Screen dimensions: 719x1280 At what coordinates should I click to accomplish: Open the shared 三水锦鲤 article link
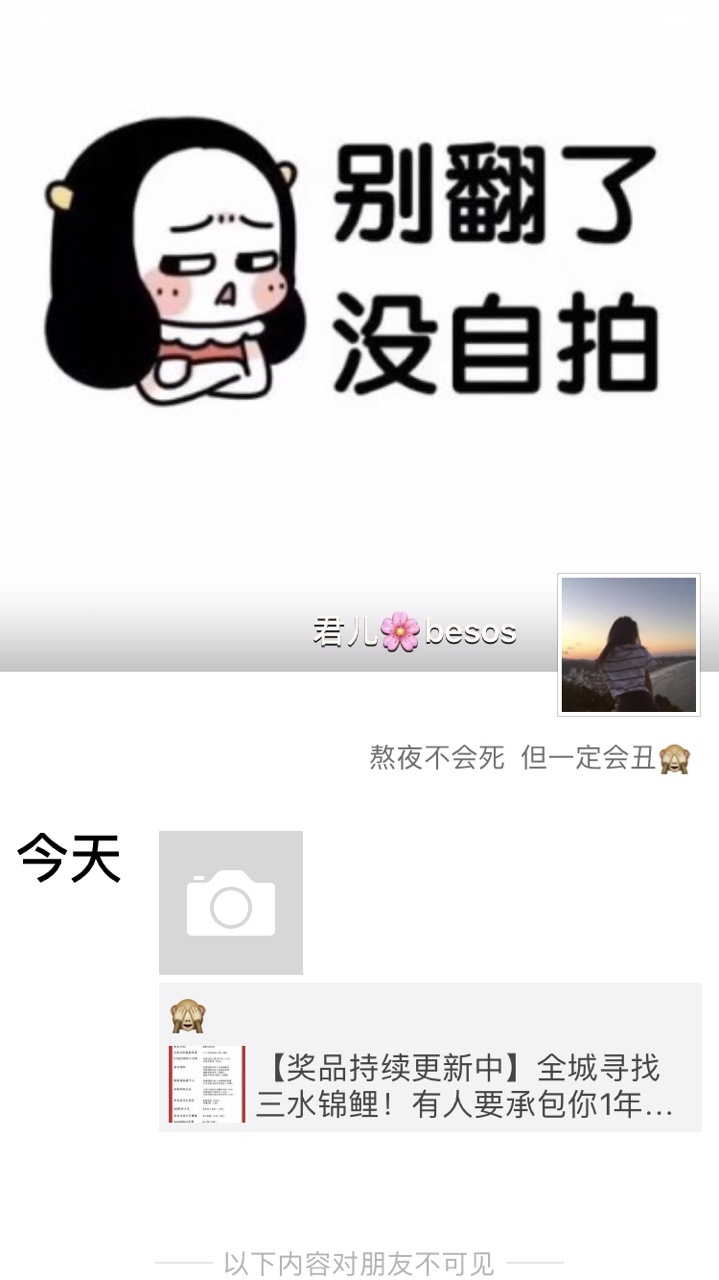pos(431,1085)
